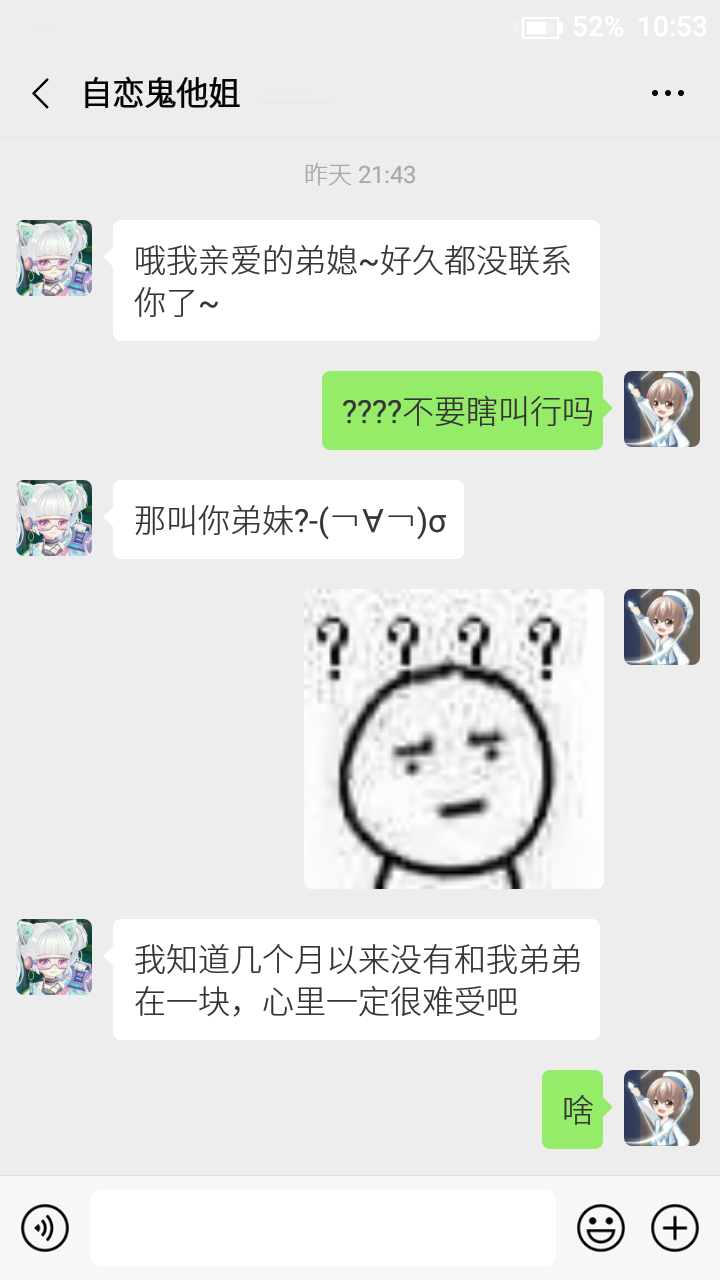This screenshot has height=1280, width=720.
Task: Tap the sender avatar beside 那叫你弟妹 message
Action: tap(54, 518)
